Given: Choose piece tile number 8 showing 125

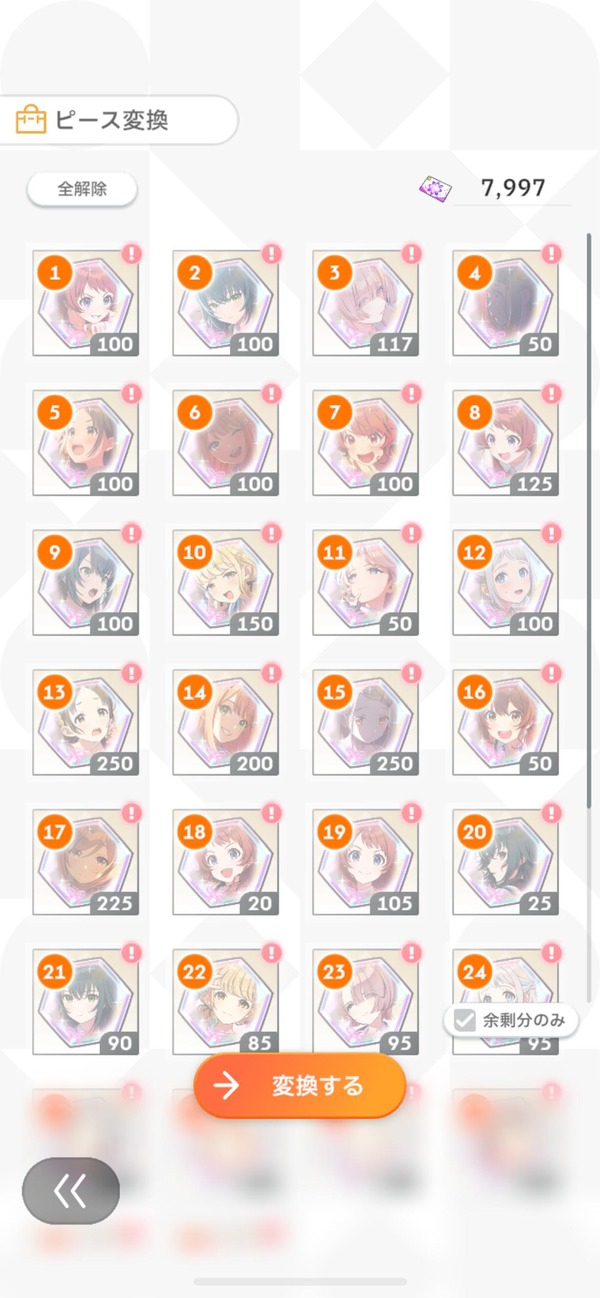Looking at the screenshot, I should pyautogui.click(x=505, y=443).
